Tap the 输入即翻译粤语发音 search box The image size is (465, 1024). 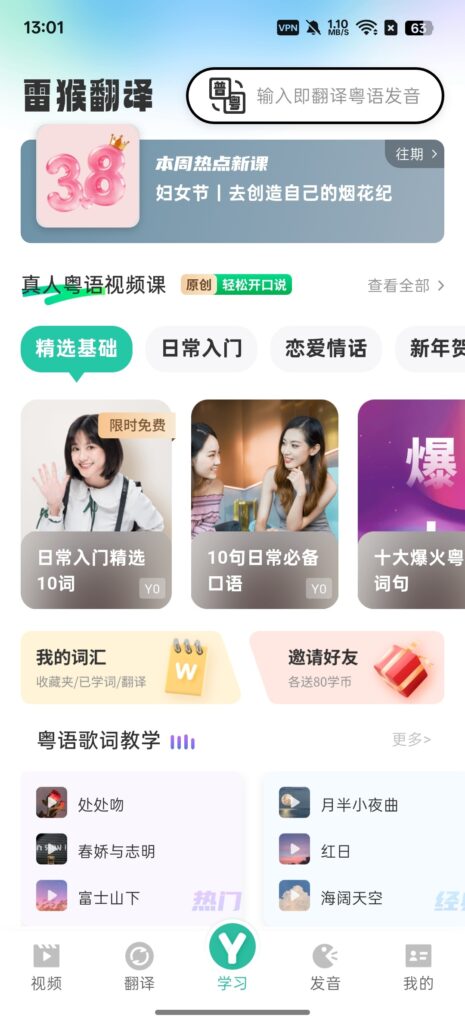[x=315, y=96]
